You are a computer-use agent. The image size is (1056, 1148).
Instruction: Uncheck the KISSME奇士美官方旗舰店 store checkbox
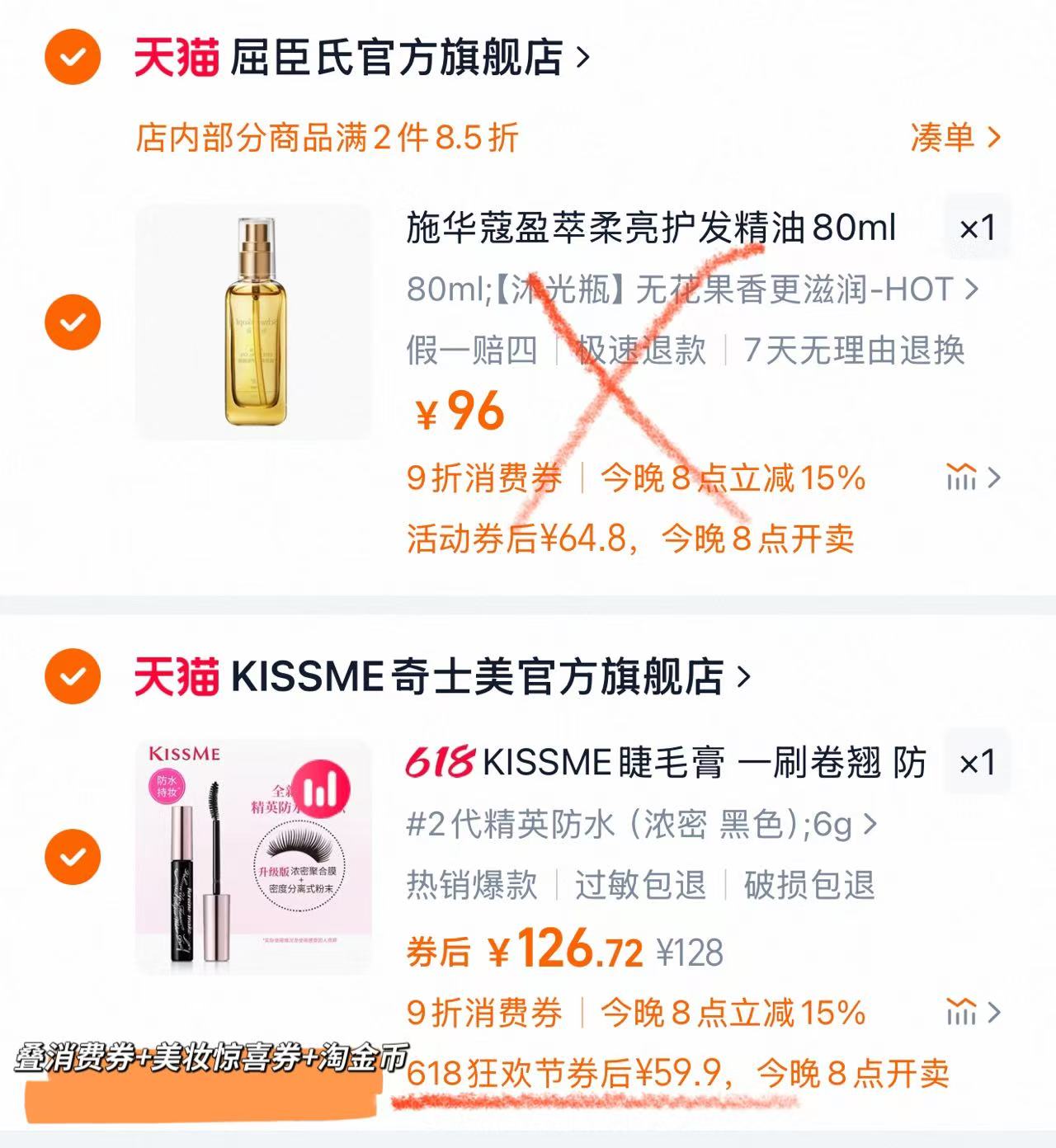(73, 677)
